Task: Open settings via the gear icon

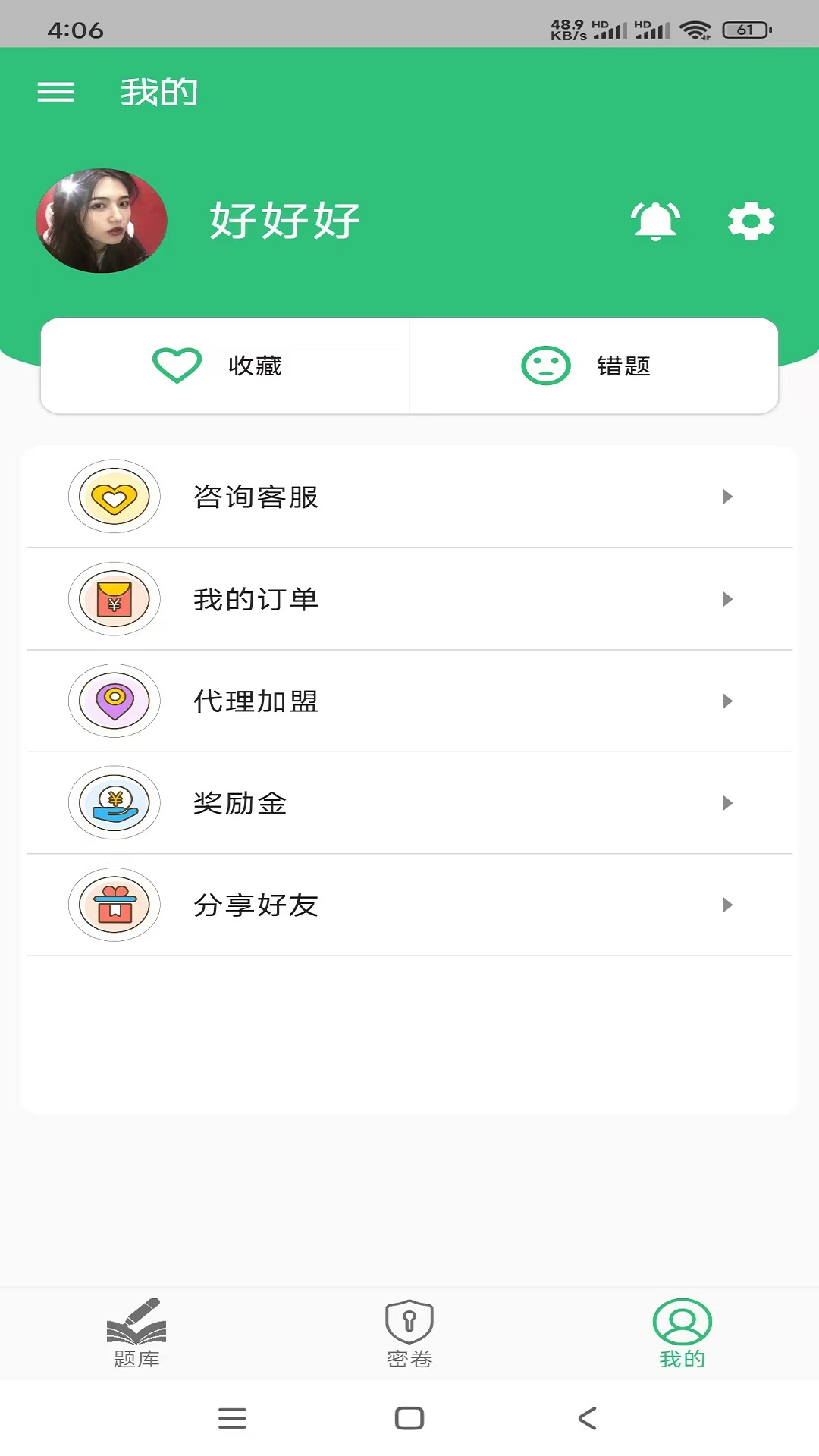Action: (x=751, y=221)
